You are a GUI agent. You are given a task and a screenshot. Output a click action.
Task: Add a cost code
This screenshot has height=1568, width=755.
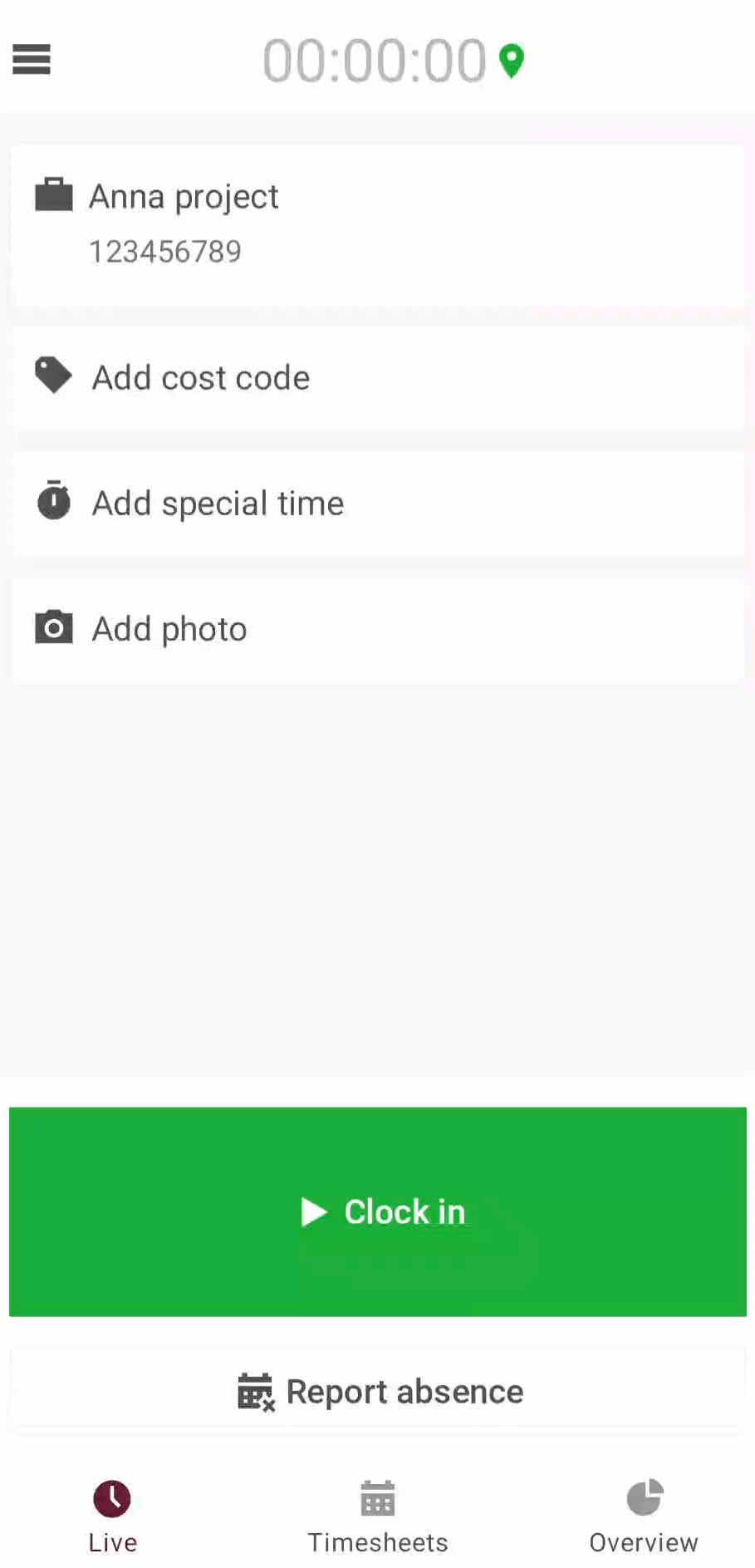pyautogui.click(x=377, y=378)
